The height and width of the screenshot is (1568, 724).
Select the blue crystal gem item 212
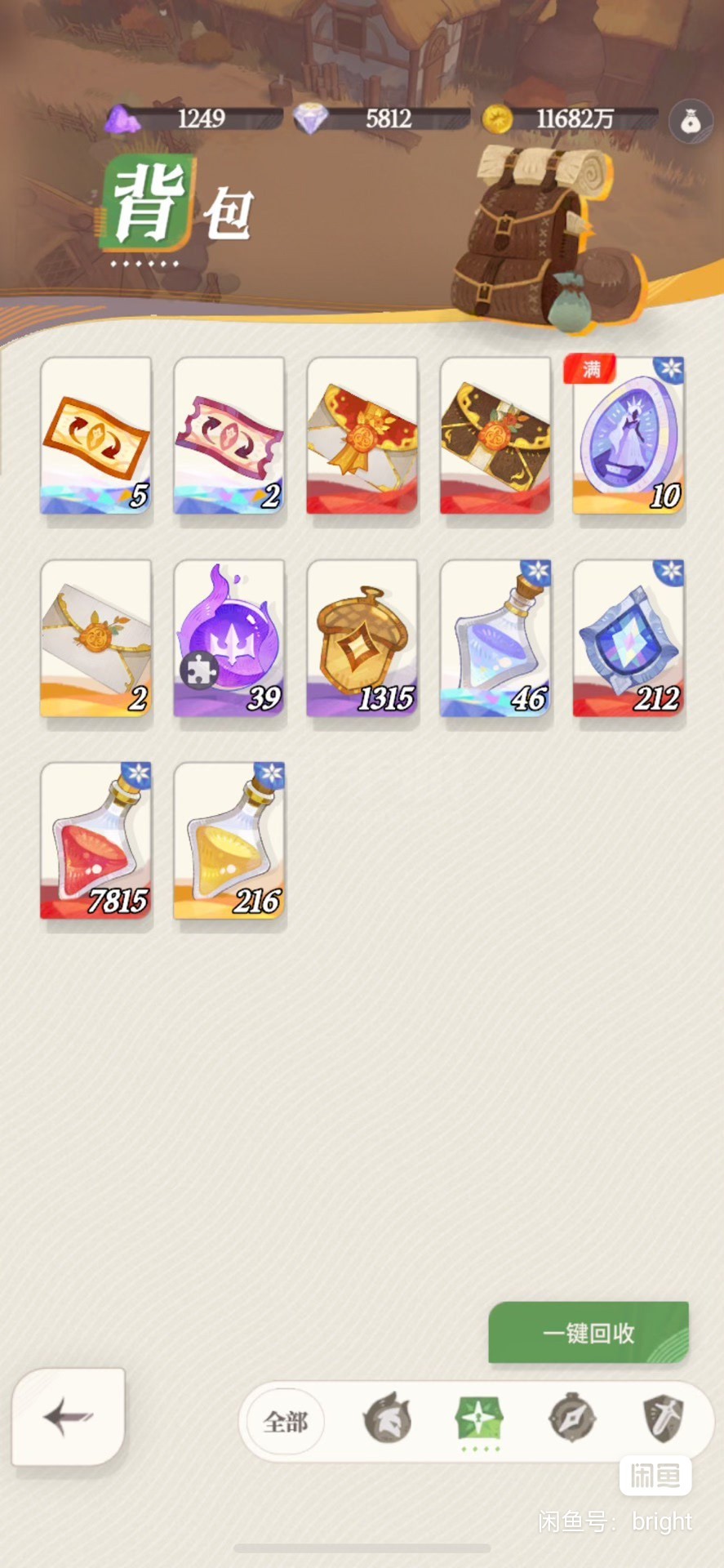(x=629, y=639)
